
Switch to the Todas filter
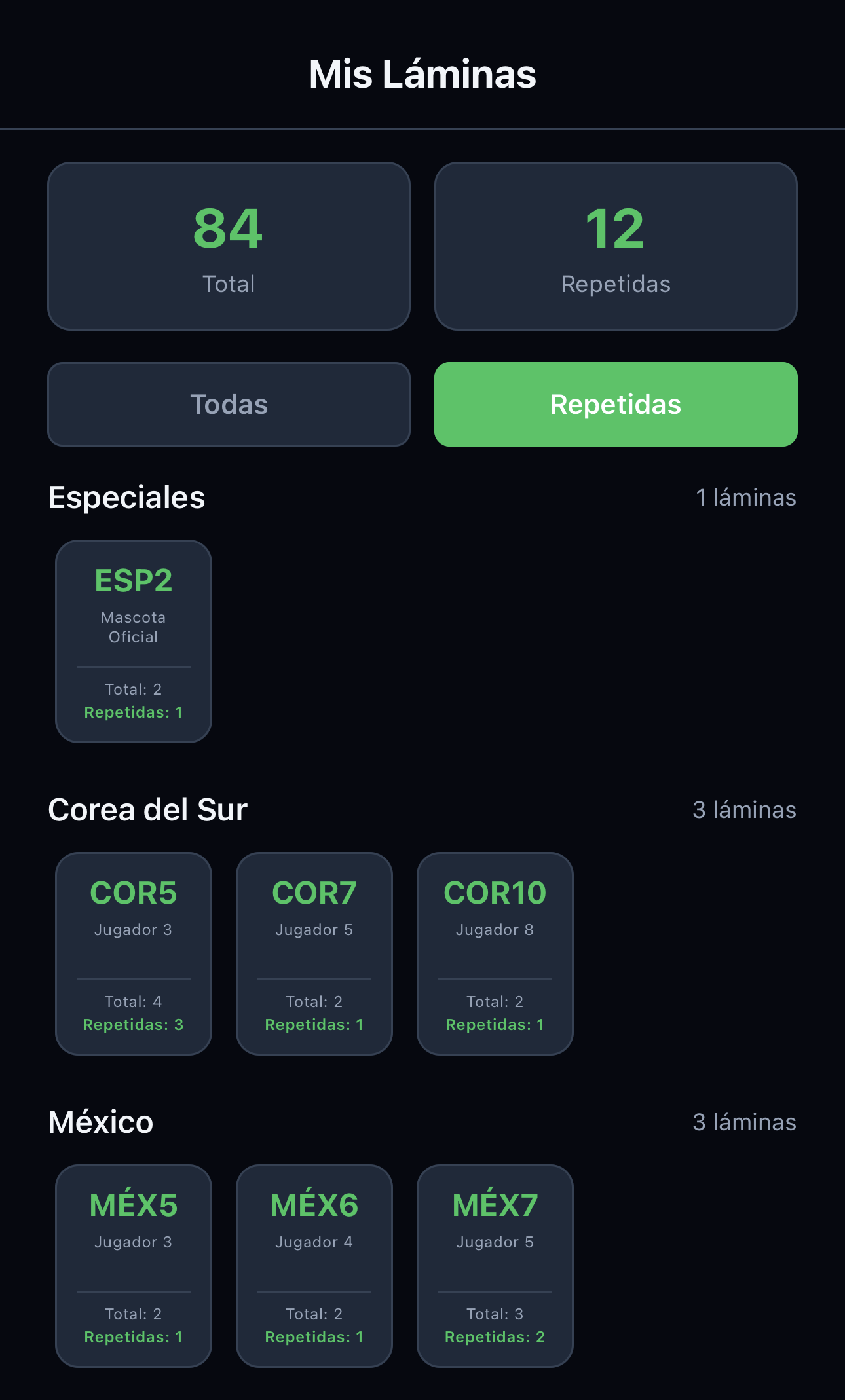(x=229, y=404)
